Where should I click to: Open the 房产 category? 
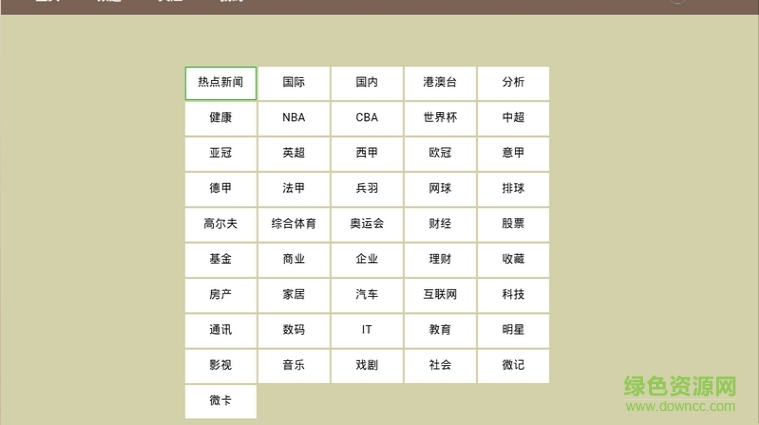220,295
